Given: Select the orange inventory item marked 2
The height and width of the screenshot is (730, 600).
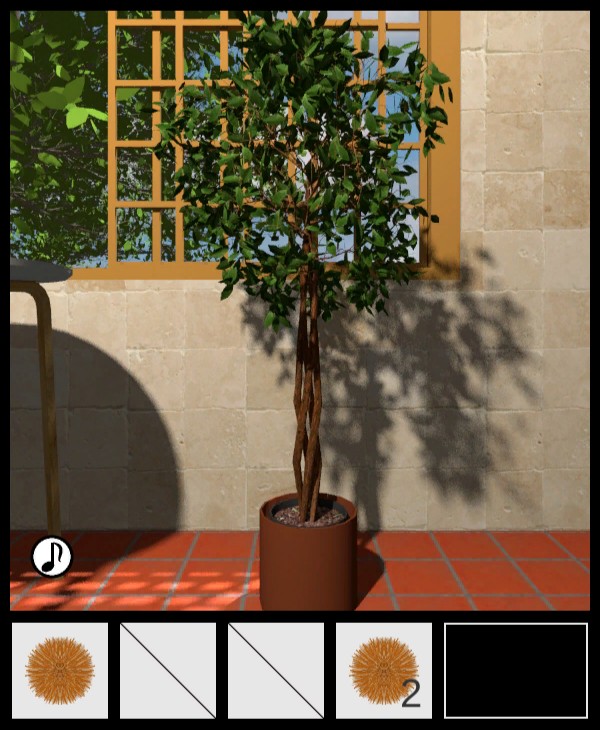Looking at the screenshot, I should (384, 670).
